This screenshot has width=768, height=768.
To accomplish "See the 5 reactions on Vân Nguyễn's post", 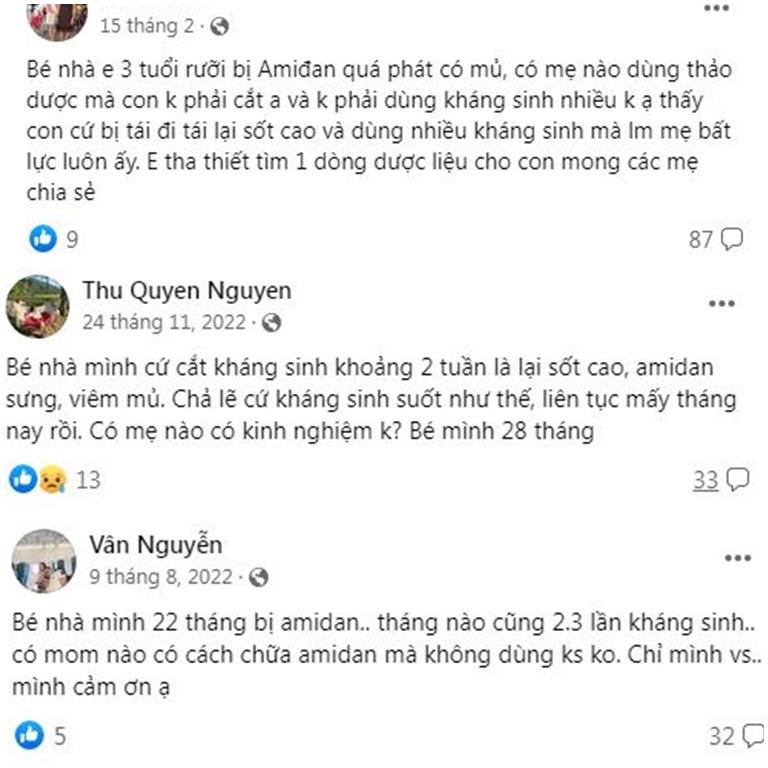I will click(44, 737).
